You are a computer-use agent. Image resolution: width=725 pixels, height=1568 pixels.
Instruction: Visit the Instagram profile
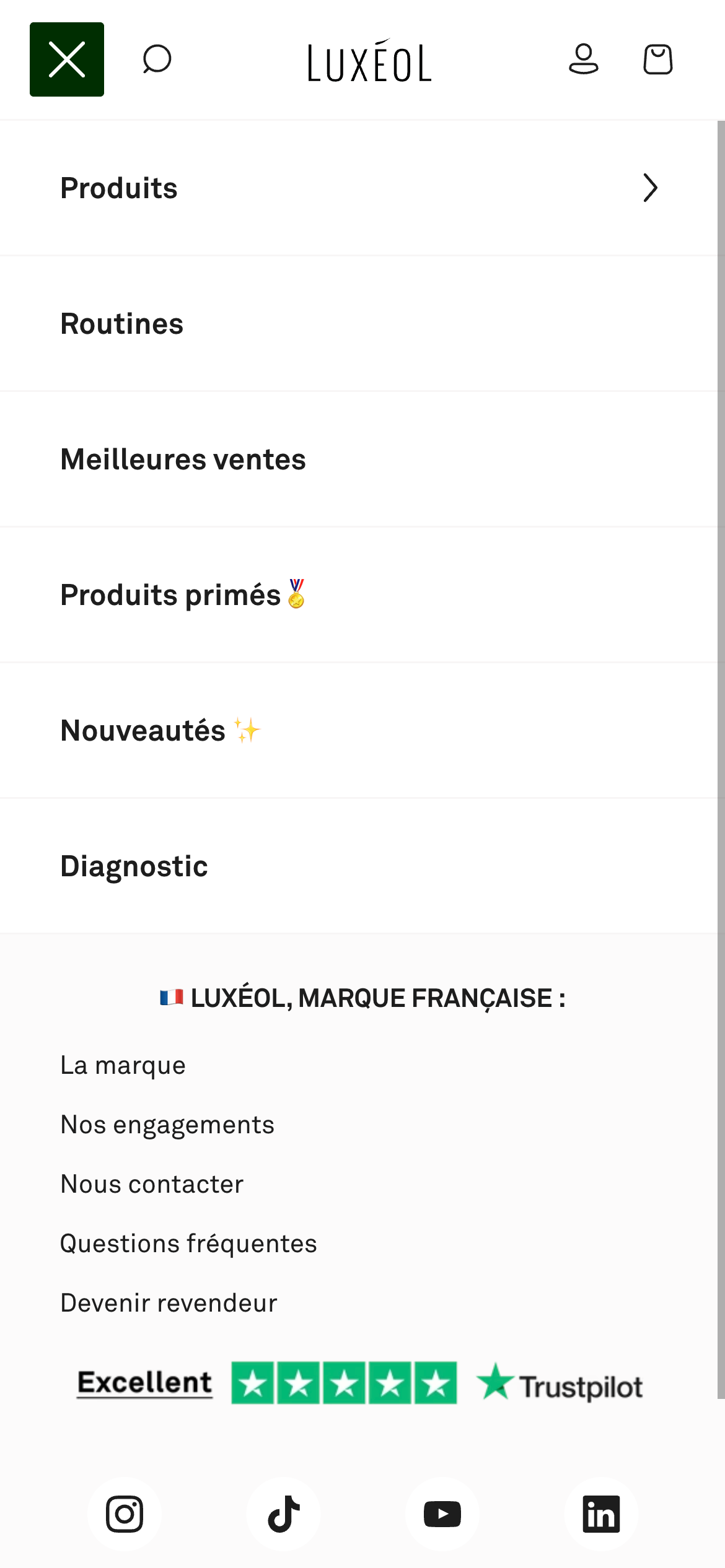pyautogui.click(x=125, y=1514)
